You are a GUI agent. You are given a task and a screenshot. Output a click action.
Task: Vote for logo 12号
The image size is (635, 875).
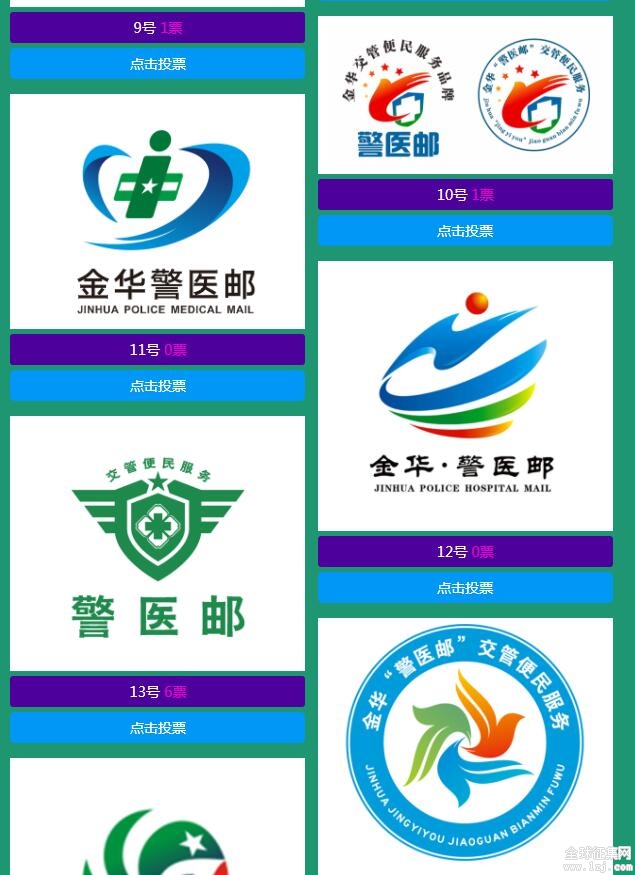465,588
